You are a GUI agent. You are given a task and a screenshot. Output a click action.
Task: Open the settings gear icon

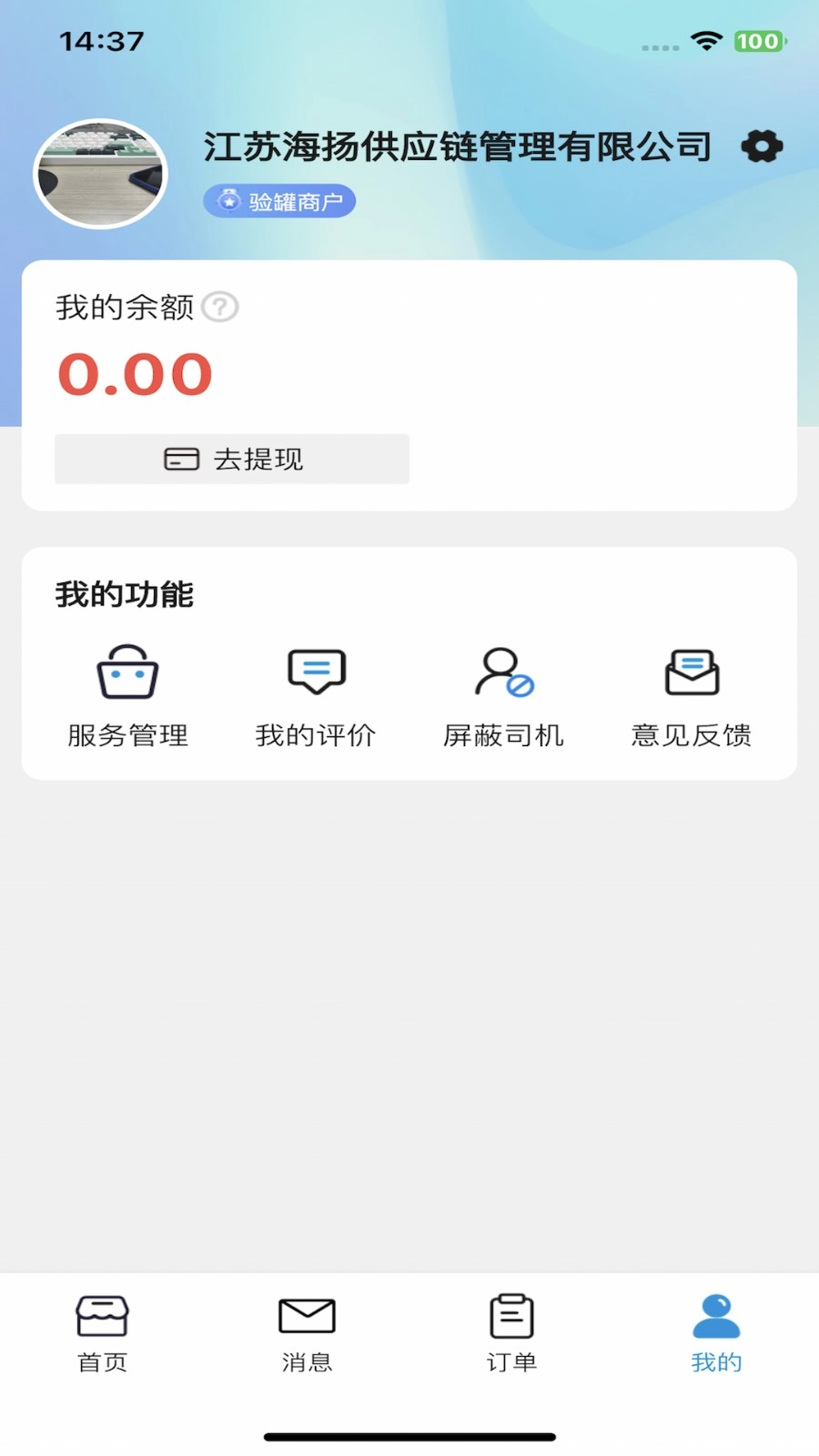point(762,147)
